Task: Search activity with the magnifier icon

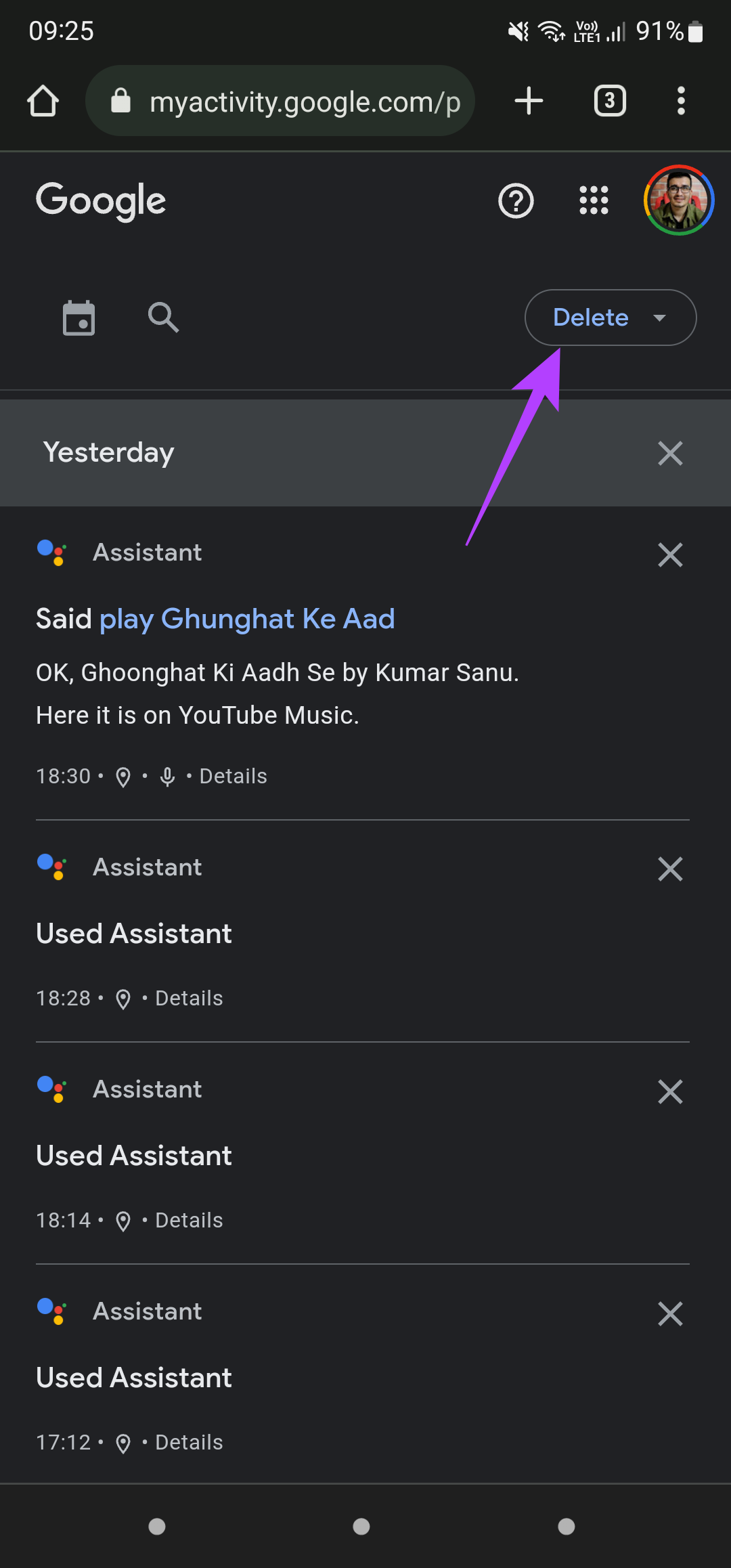Action: [x=163, y=318]
